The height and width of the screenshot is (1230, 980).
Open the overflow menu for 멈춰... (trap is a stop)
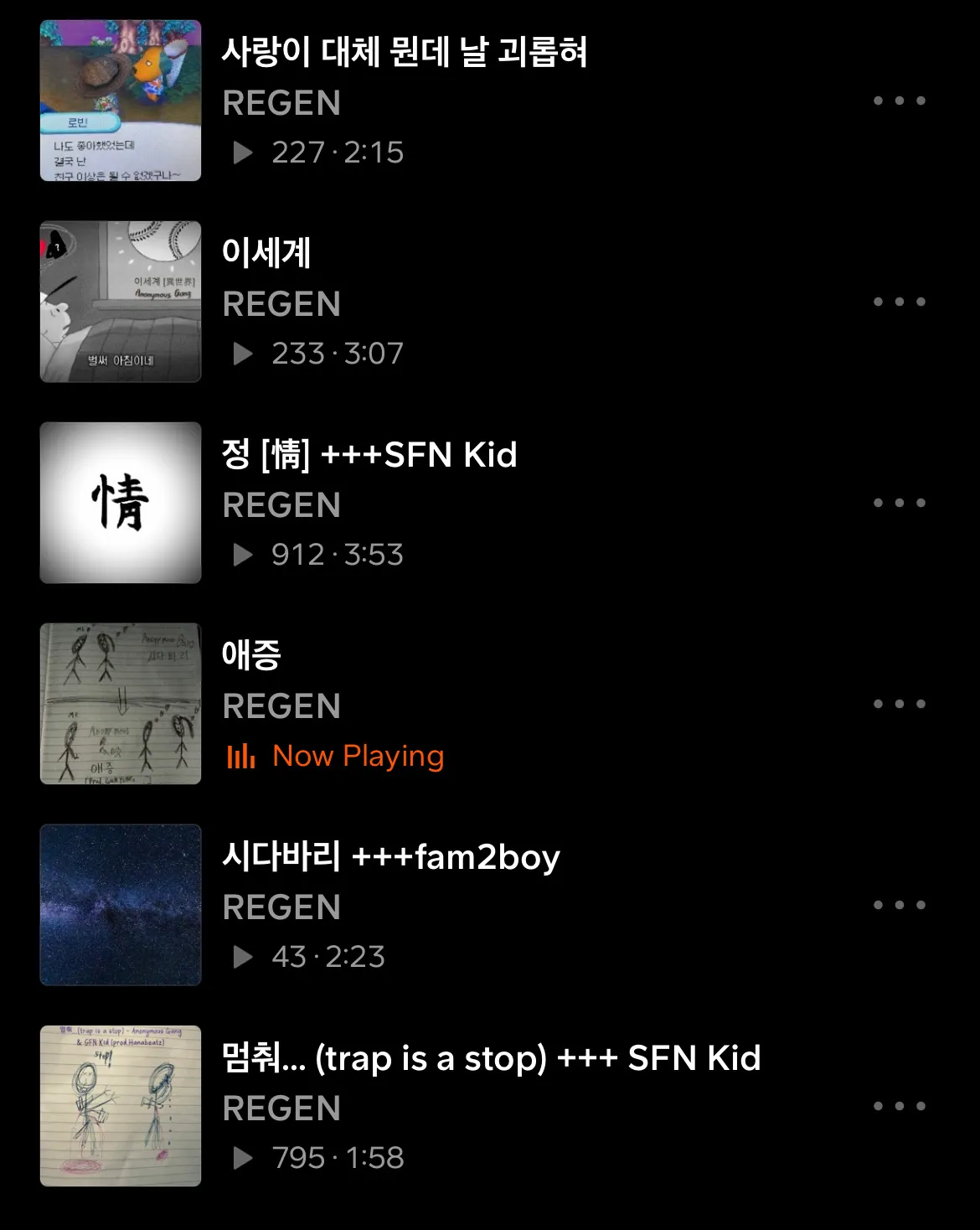[x=900, y=1108]
